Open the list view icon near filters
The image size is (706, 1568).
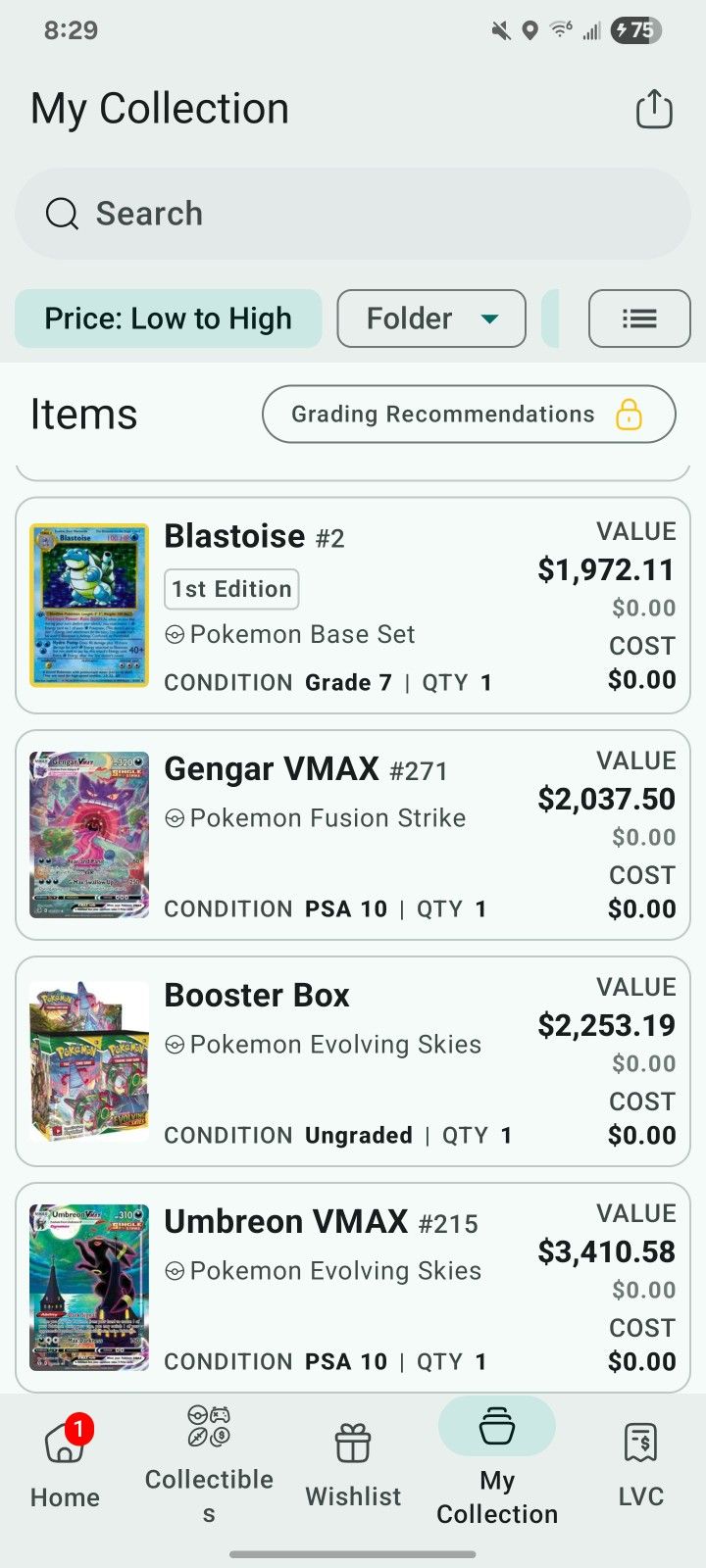(x=638, y=318)
